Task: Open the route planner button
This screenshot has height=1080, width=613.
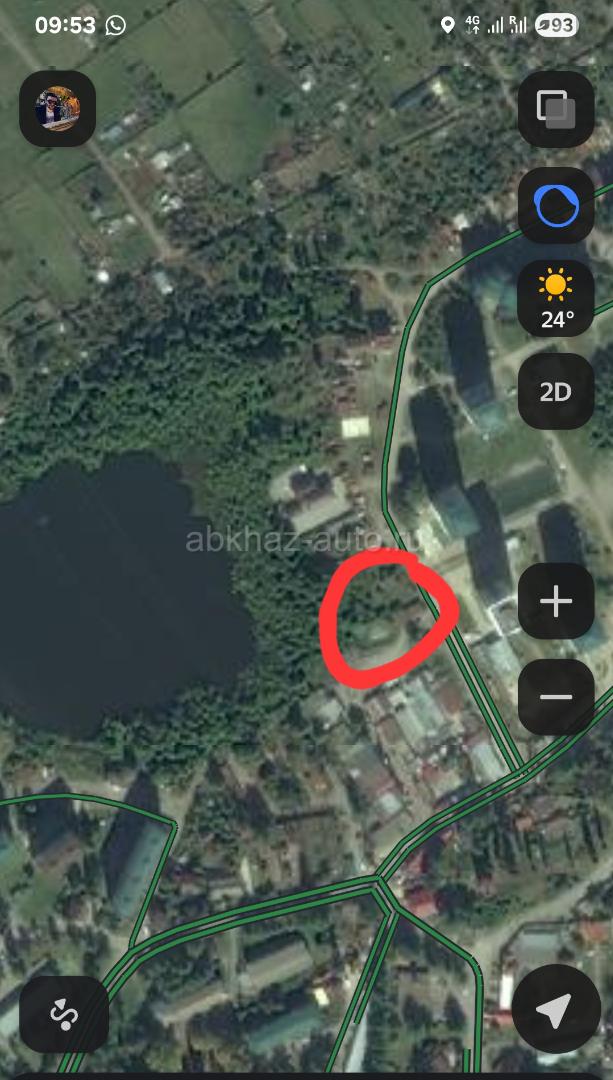Action: pyautogui.click(x=64, y=1014)
